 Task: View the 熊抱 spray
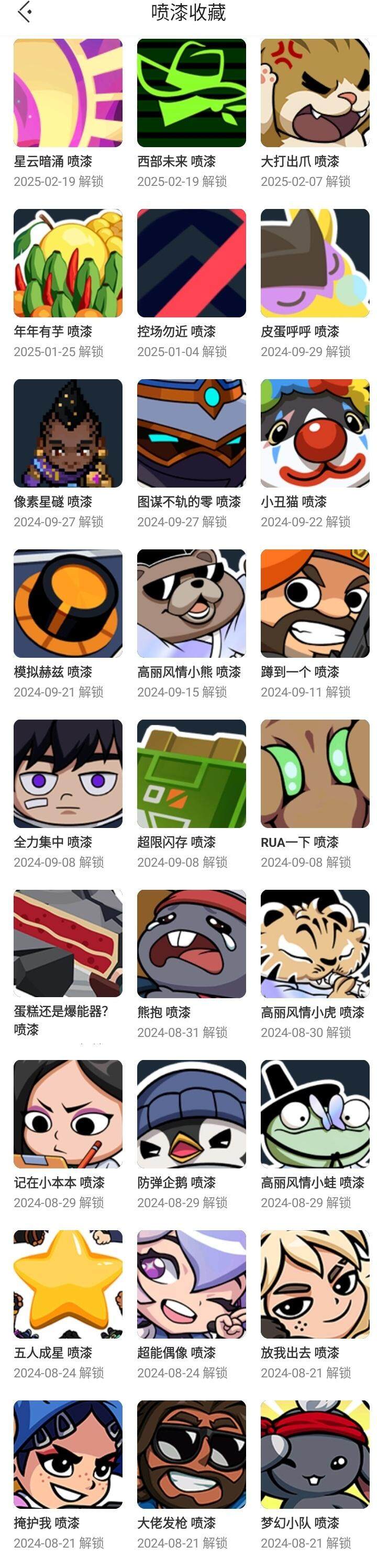[191, 944]
